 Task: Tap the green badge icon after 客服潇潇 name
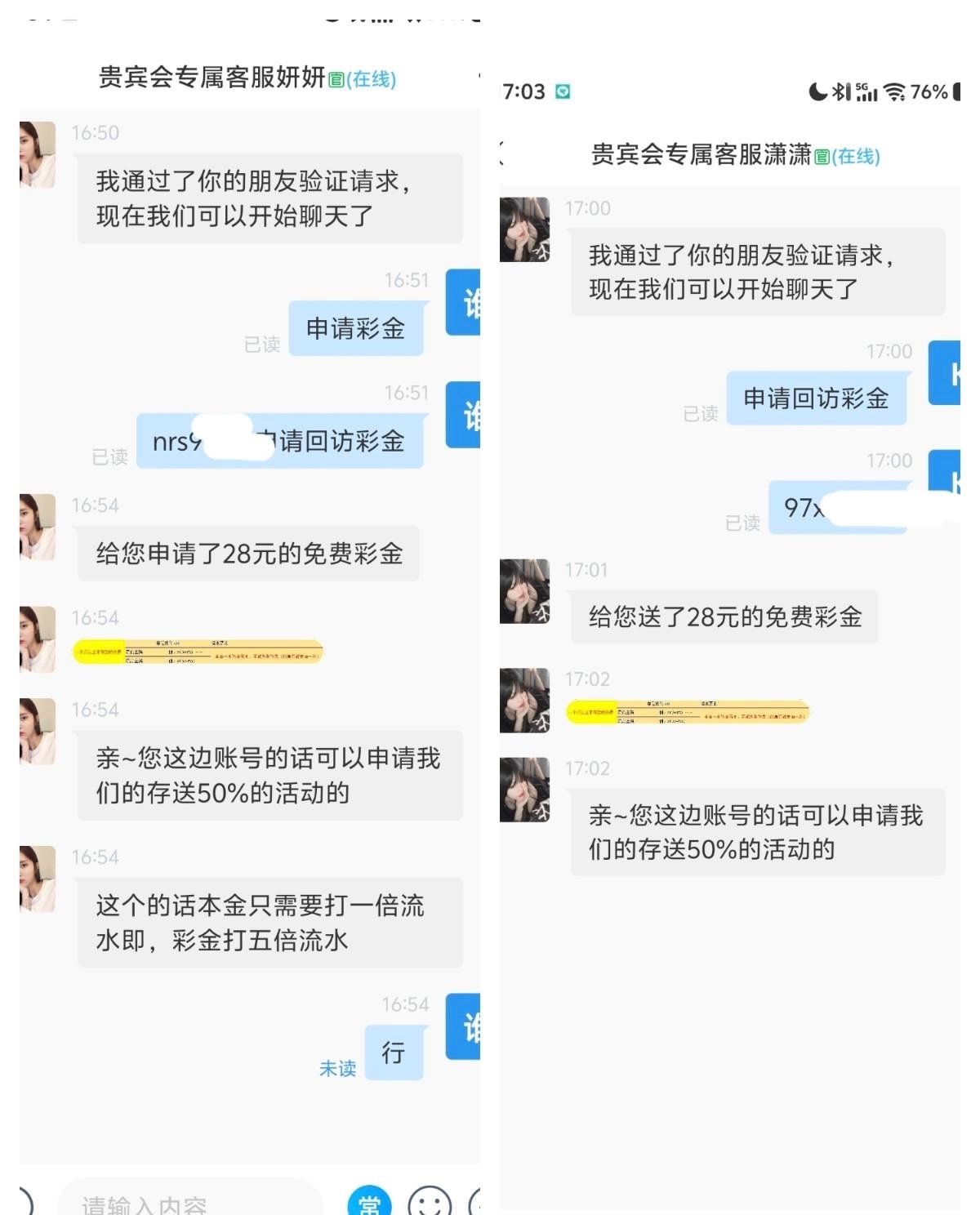(x=820, y=158)
